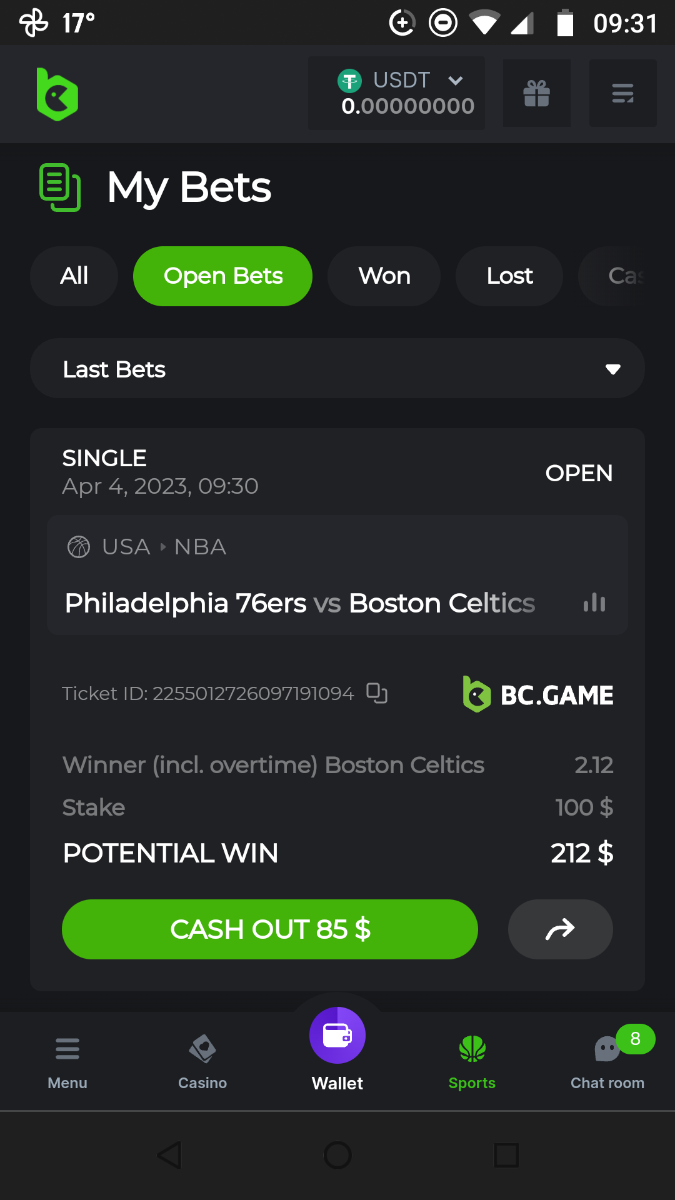Tap the BC.GAME home logo
Viewport: 675px width, 1200px height.
tap(57, 94)
